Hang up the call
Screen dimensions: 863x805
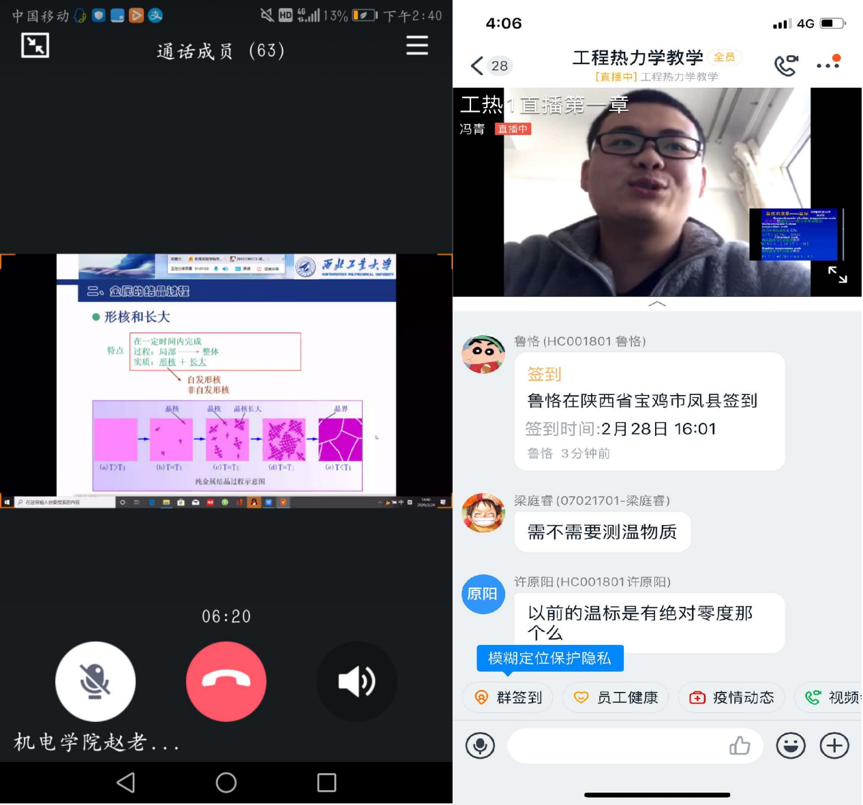[x=226, y=681]
